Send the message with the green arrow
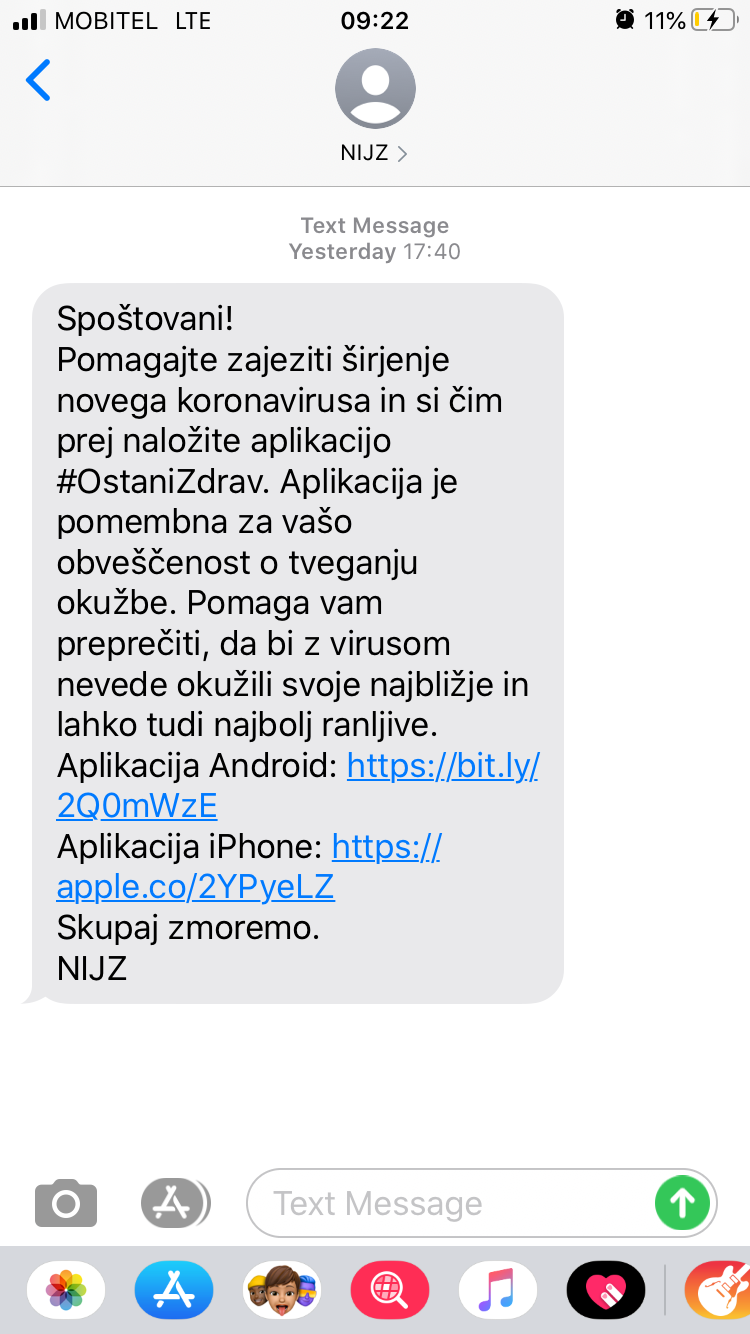 (x=682, y=1203)
